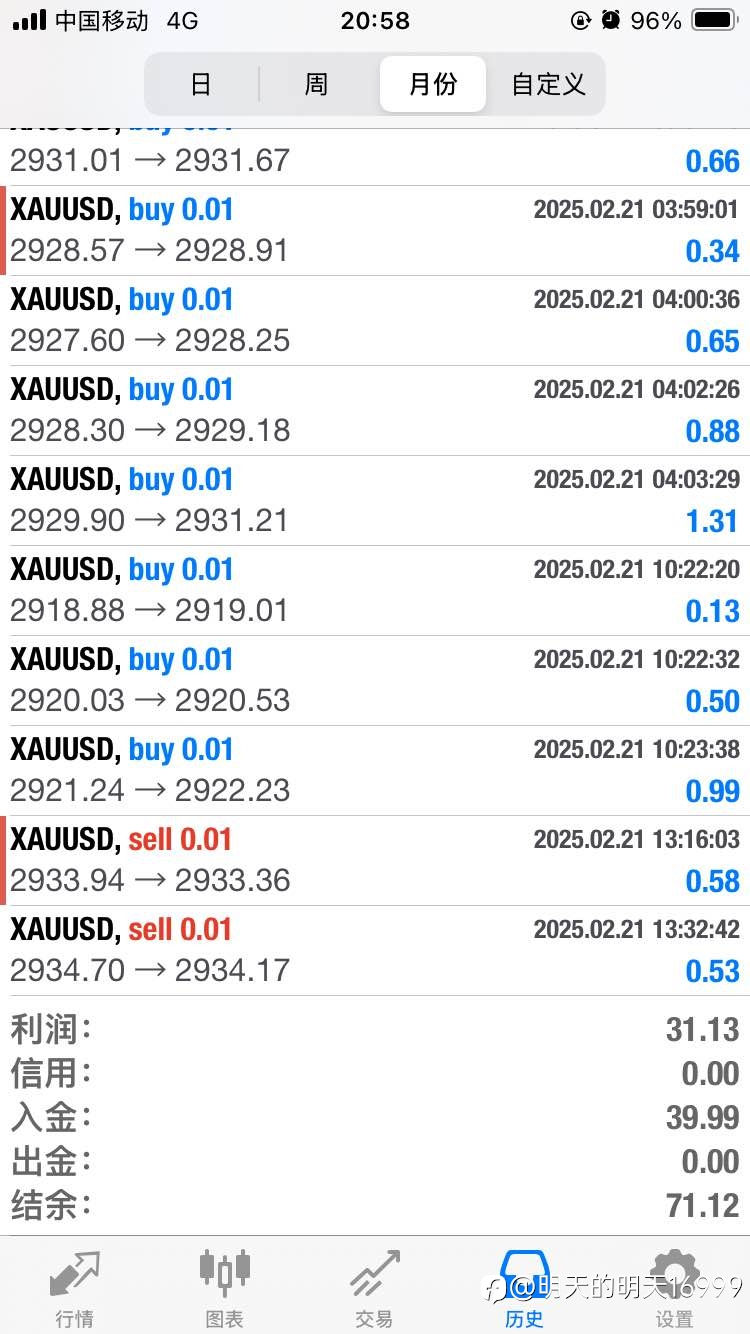Open the 行情 quotes tab
The height and width of the screenshot is (1334, 750).
click(75, 1288)
